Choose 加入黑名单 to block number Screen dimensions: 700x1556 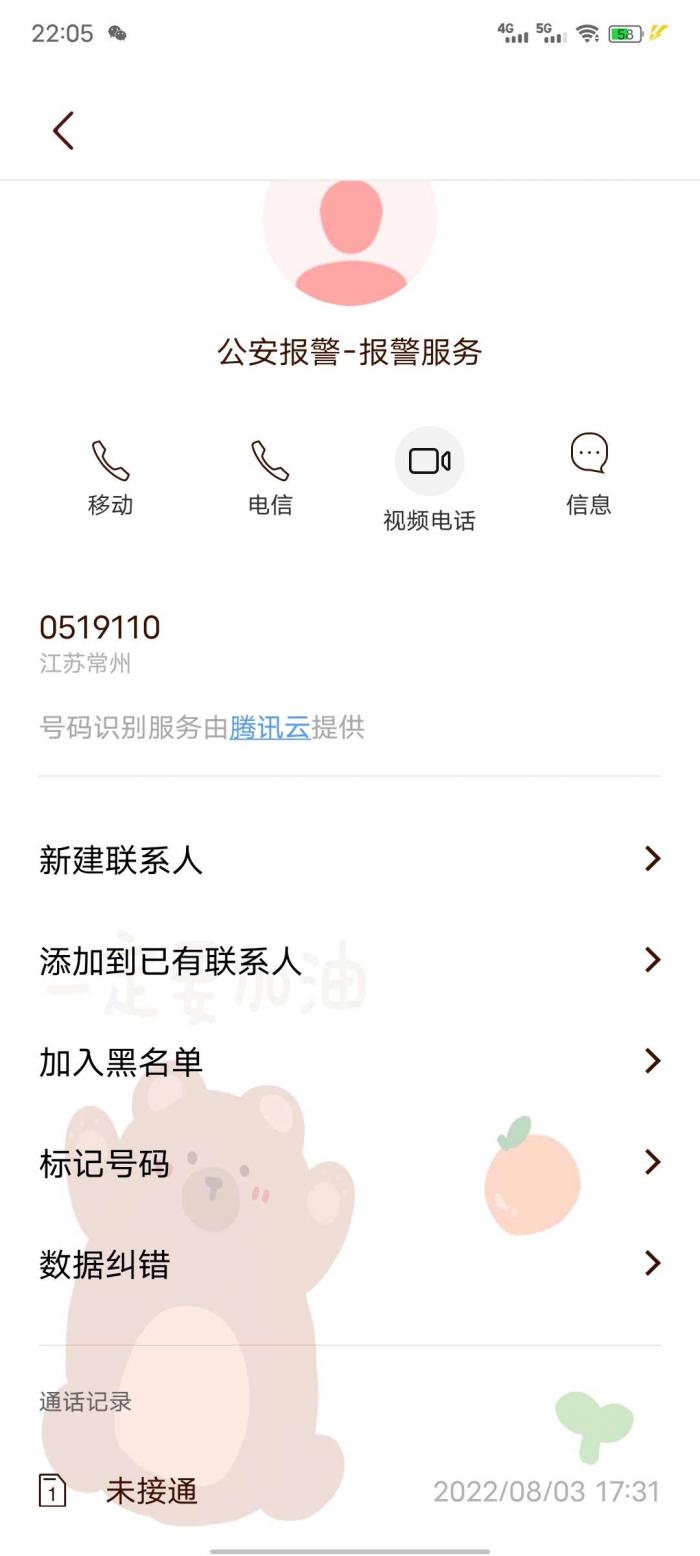[349, 1061]
